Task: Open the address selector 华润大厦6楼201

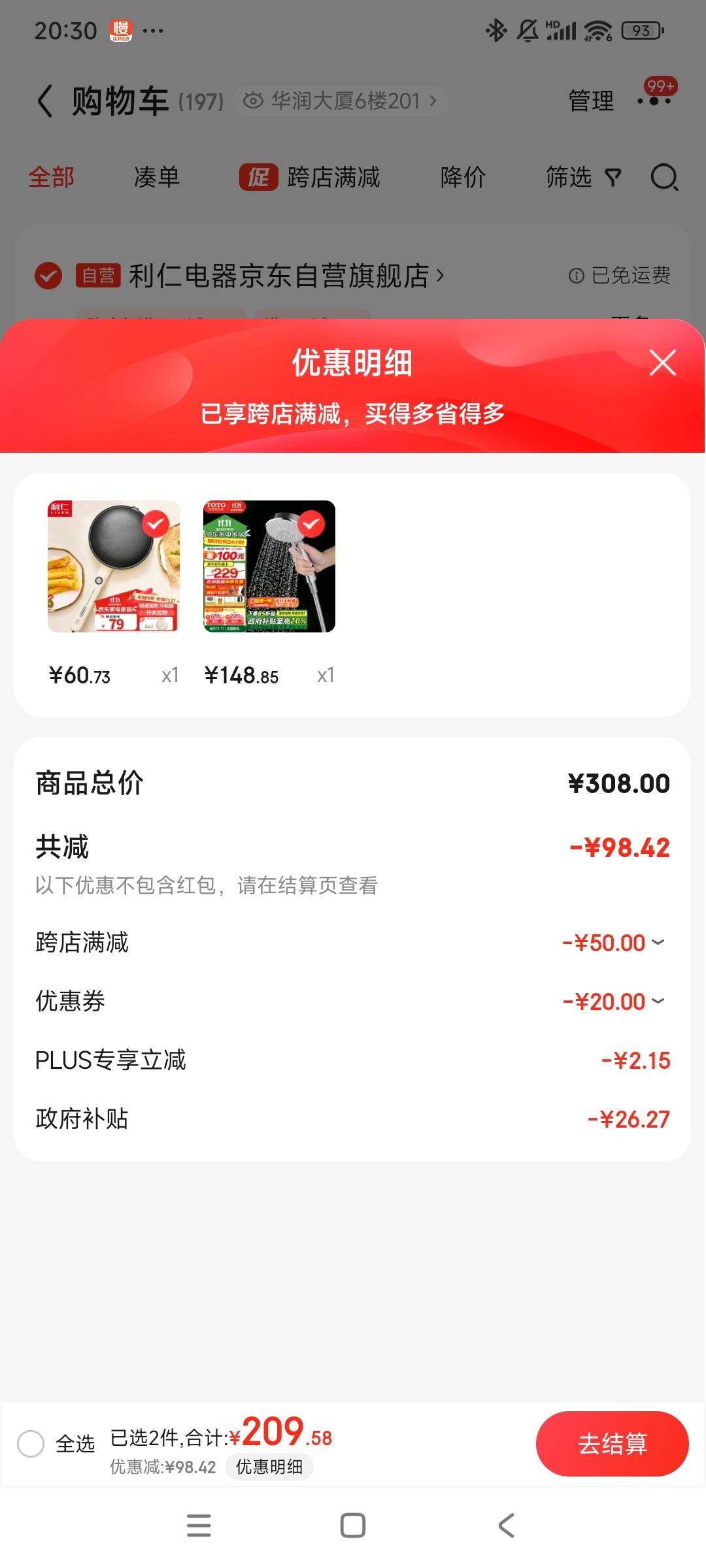Action: point(346,100)
